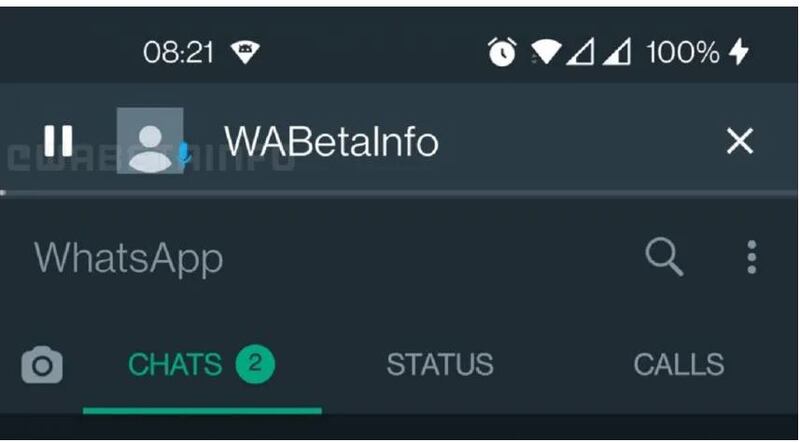Open WhatsApp search
Screen dimensions: 800x442
point(664,257)
